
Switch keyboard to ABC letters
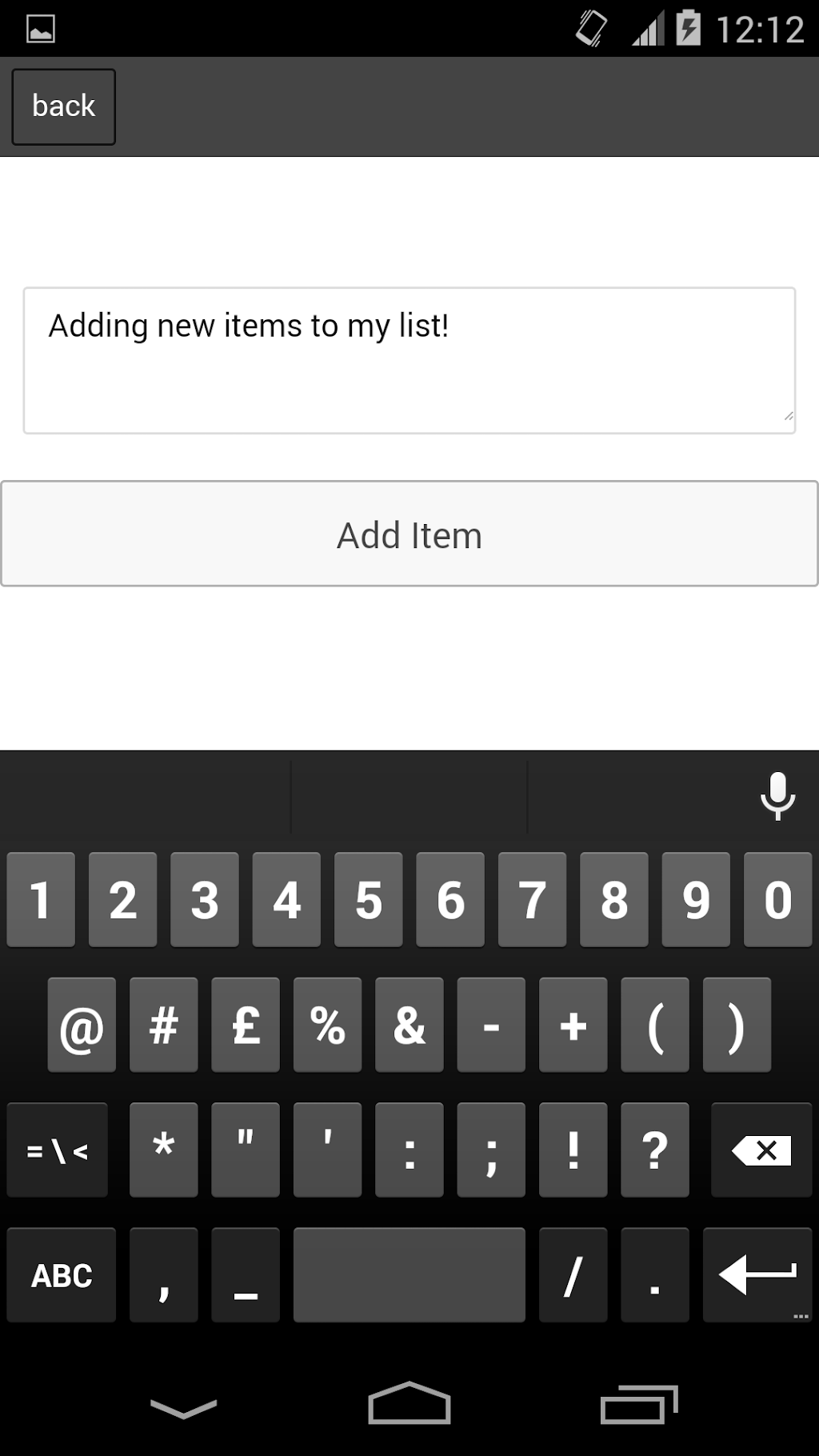click(x=62, y=1274)
